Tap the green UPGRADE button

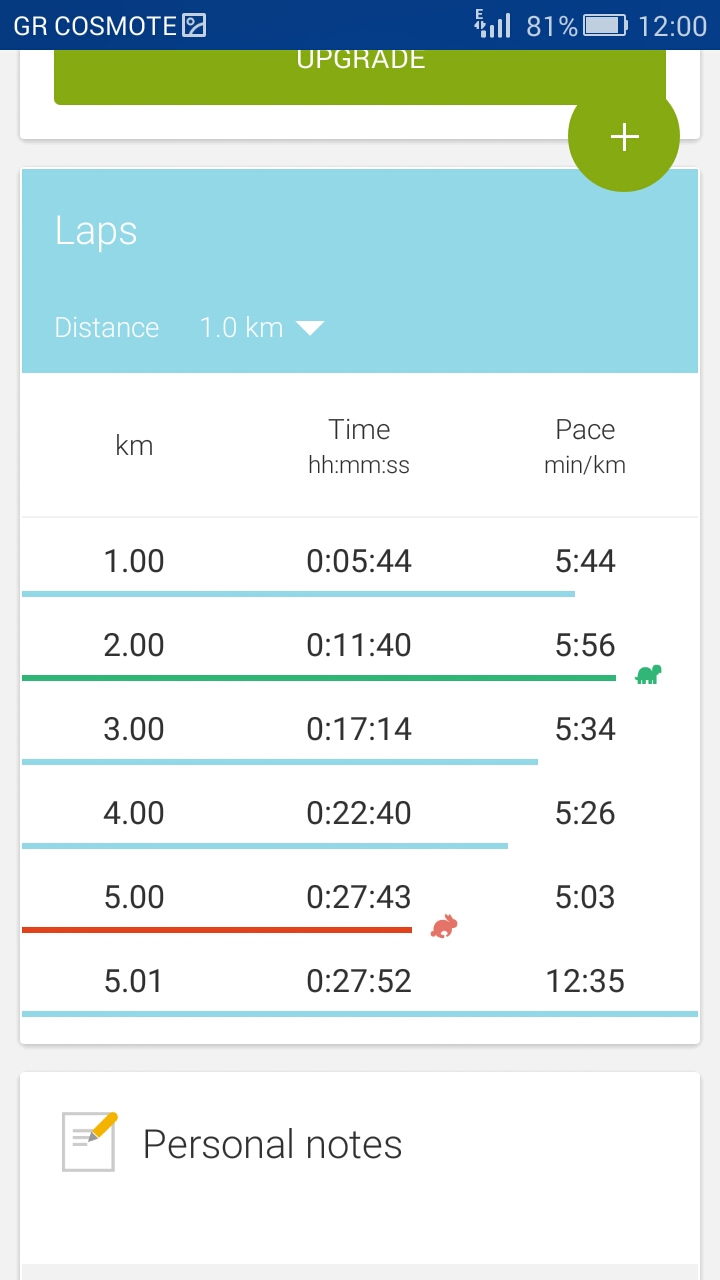coord(360,77)
